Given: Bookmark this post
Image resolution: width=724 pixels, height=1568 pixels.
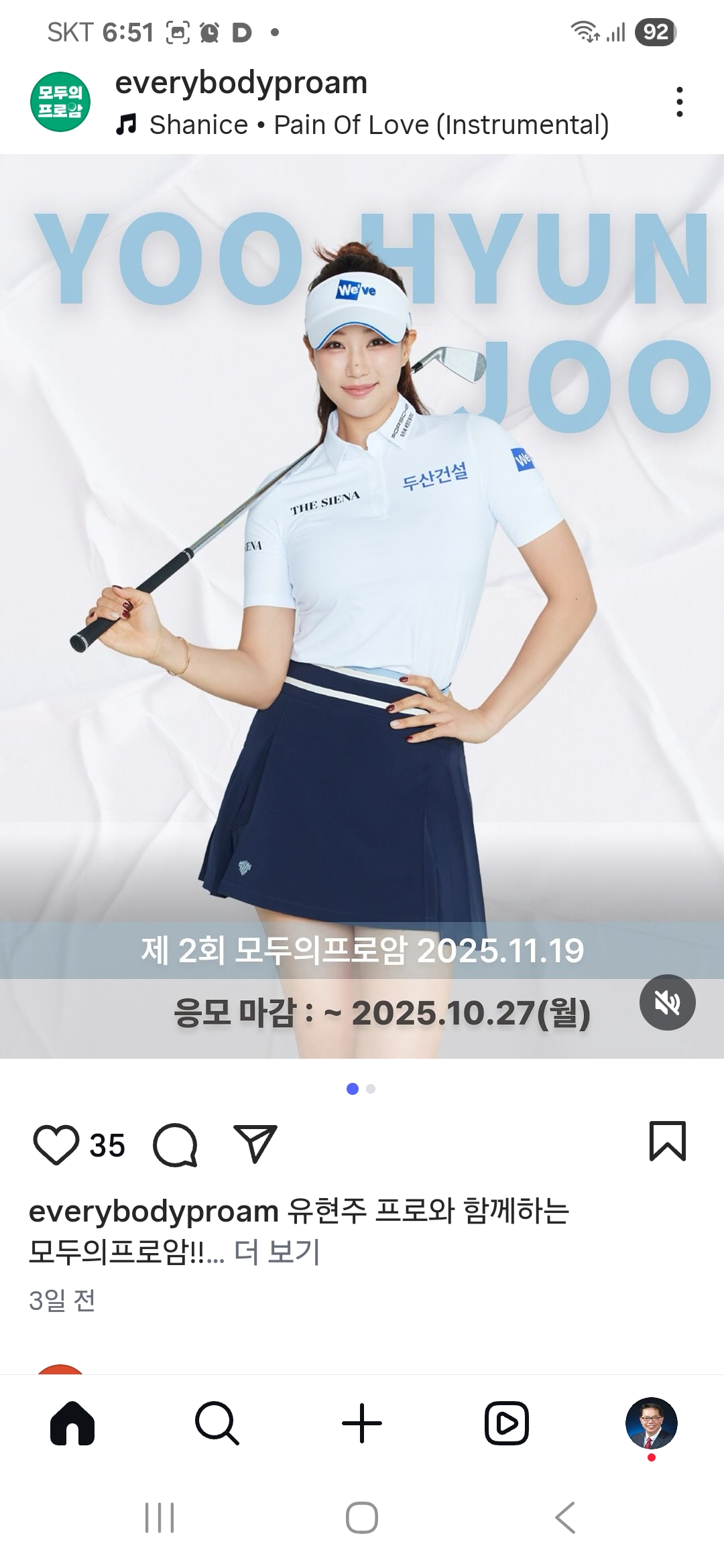Looking at the screenshot, I should pyautogui.click(x=667, y=1140).
